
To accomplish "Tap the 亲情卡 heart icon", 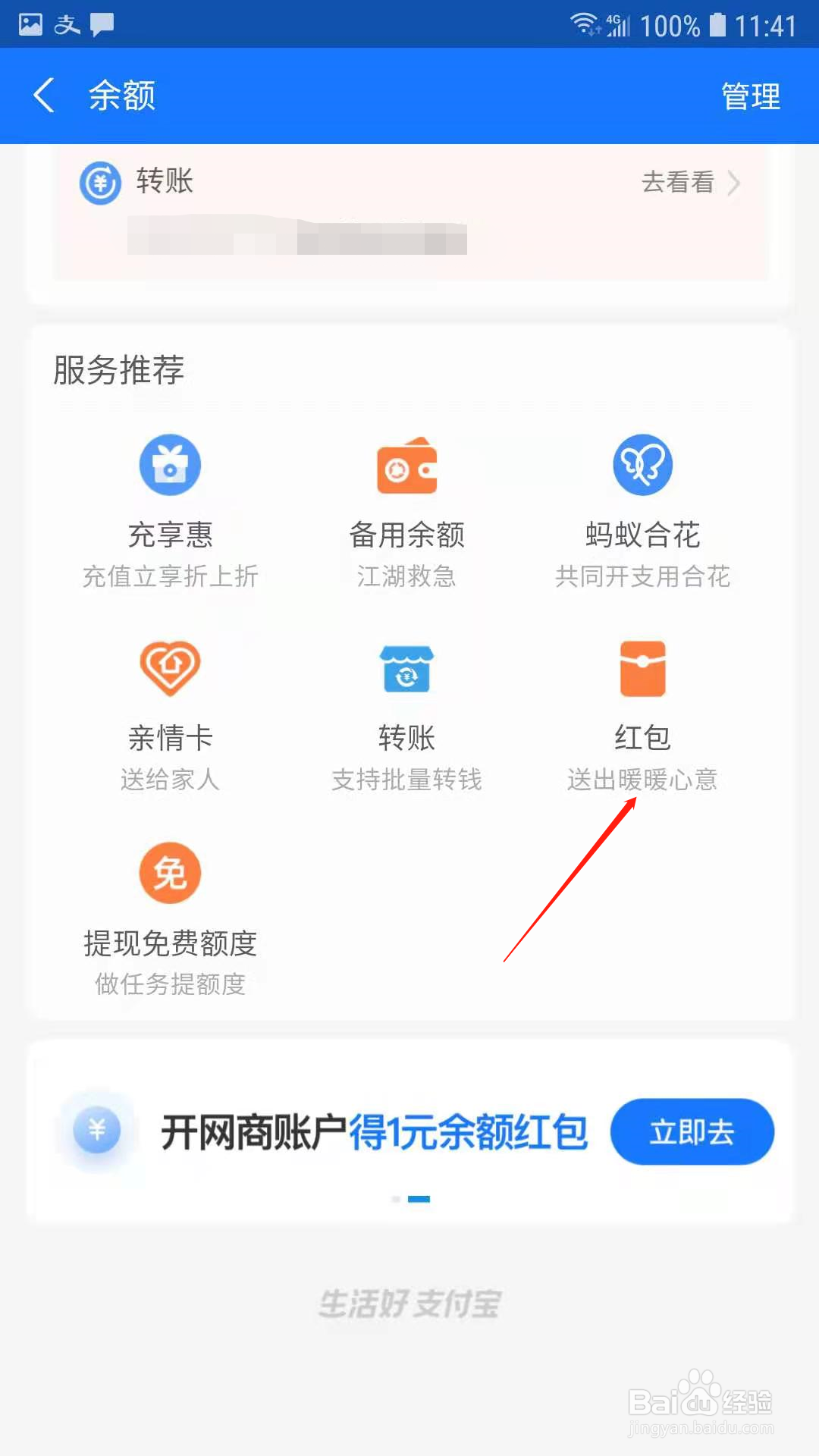I will 170,668.
